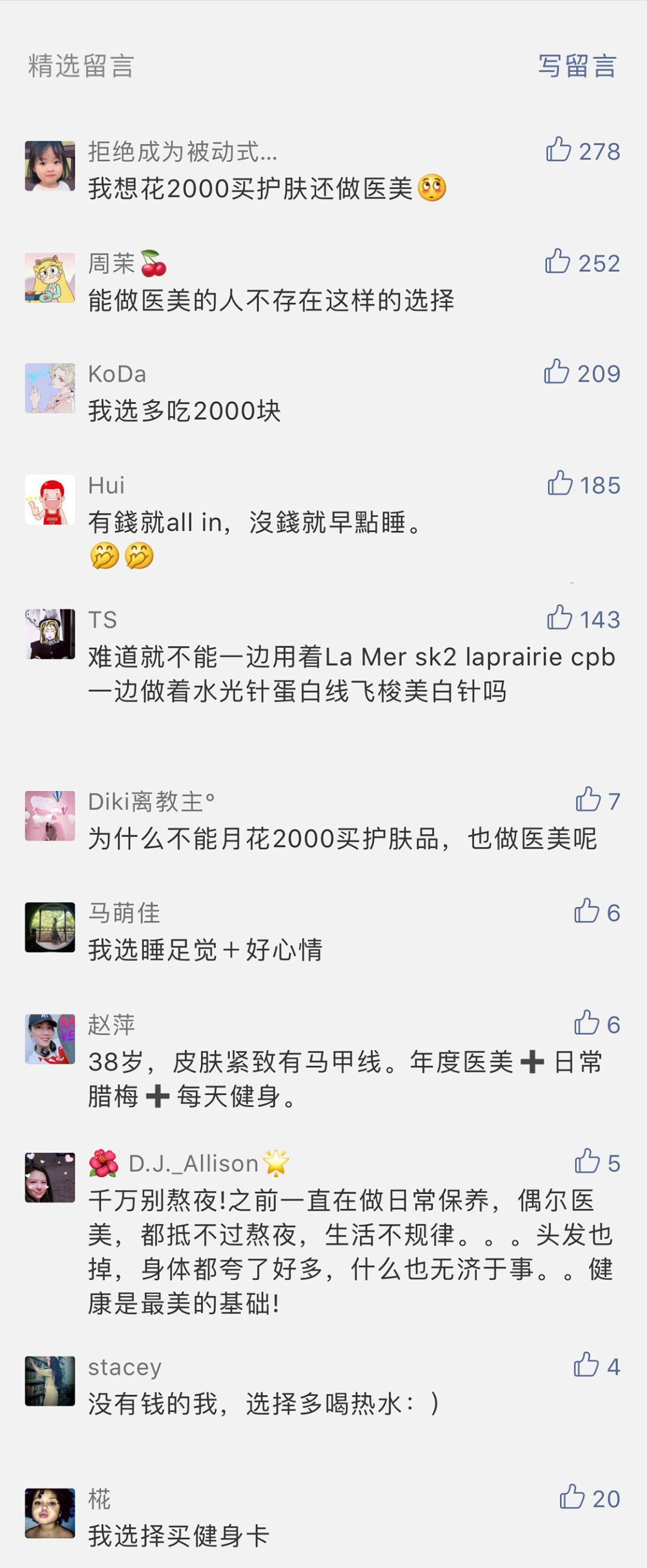The width and height of the screenshot is (647, 1568).
Task: Like 椛's comment about gym card
Action: click(x=573, y=1497)
